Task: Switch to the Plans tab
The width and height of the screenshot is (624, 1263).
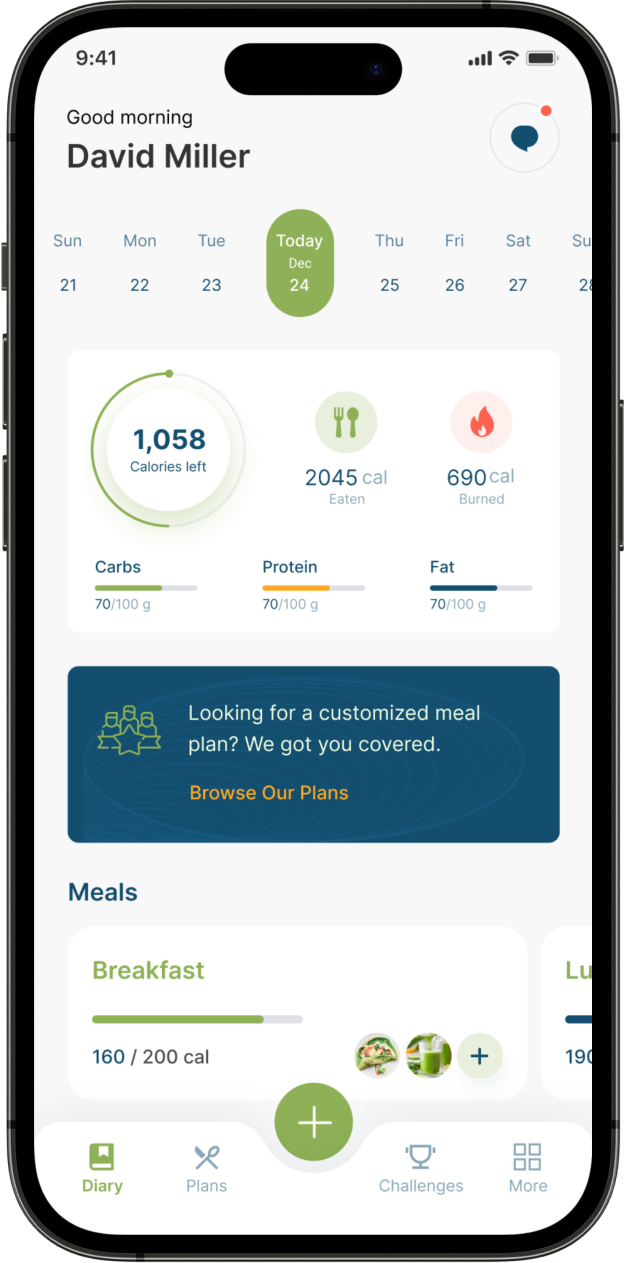Action: coord(206,1169)
